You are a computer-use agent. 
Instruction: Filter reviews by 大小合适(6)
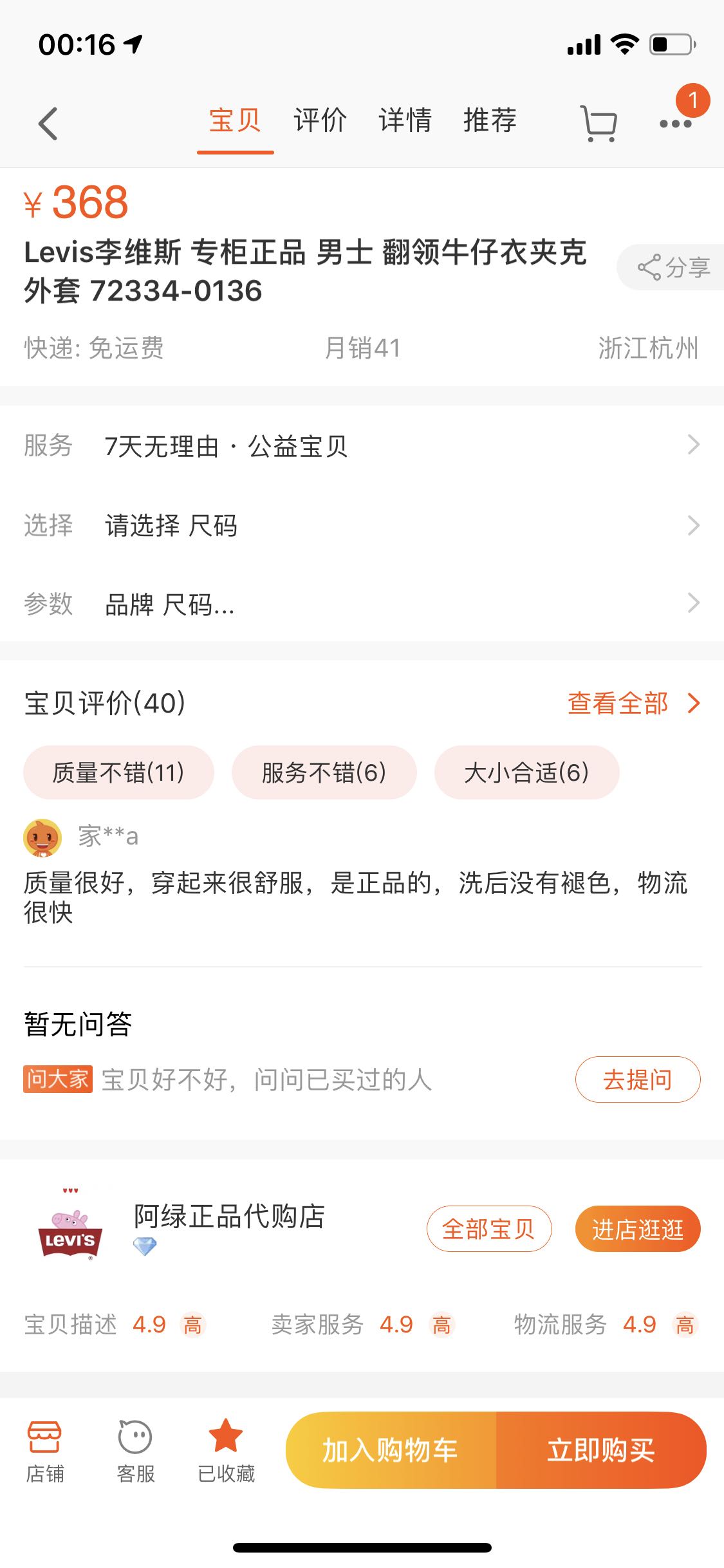tap(526, 772)
